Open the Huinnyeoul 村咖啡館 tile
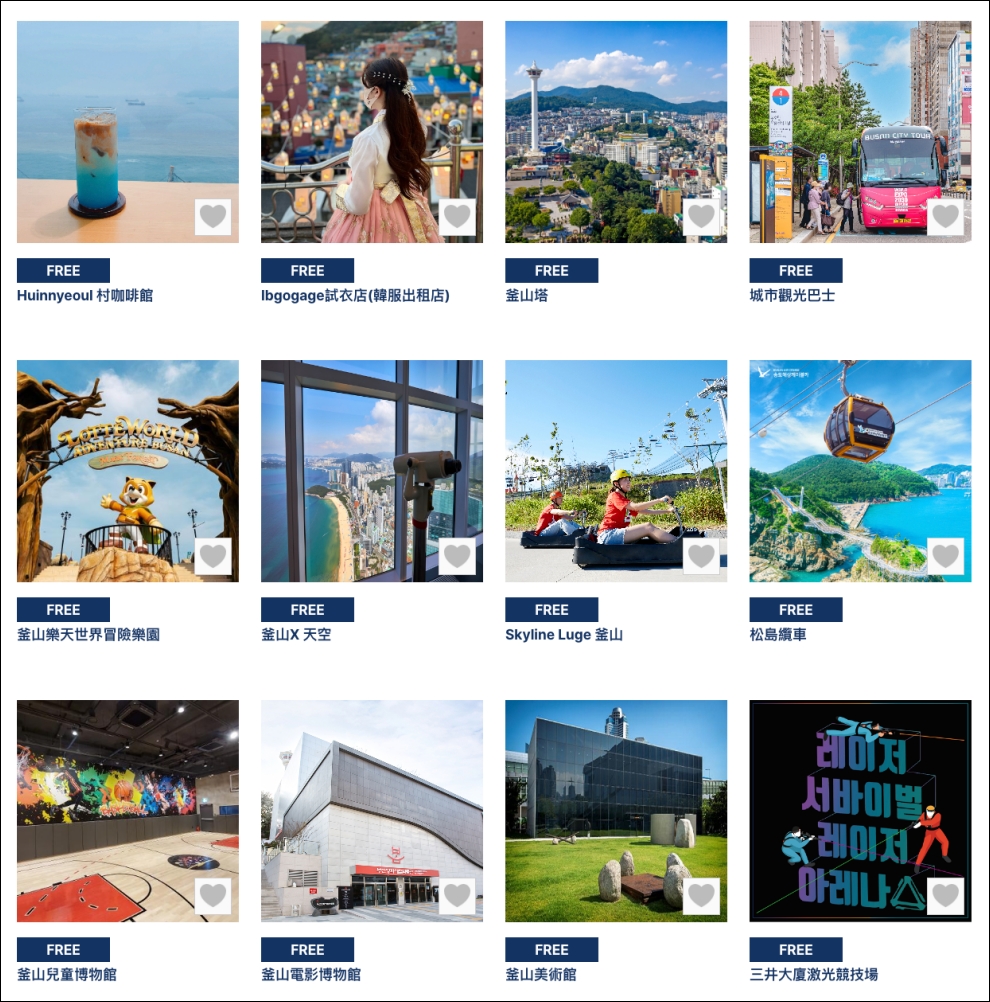Screen dimensions: 990x1002 pyautogui.click(x=127, y=131)
